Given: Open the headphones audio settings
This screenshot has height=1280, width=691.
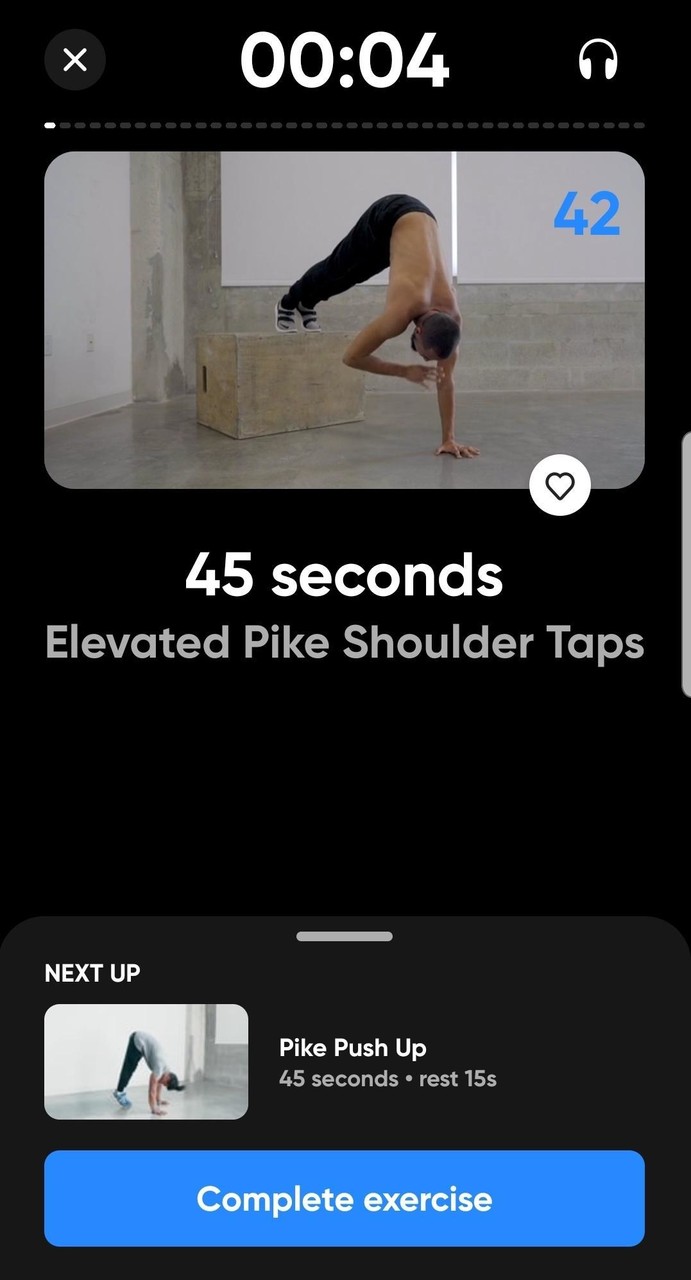Looking at the screenshot, I should 598,61.
